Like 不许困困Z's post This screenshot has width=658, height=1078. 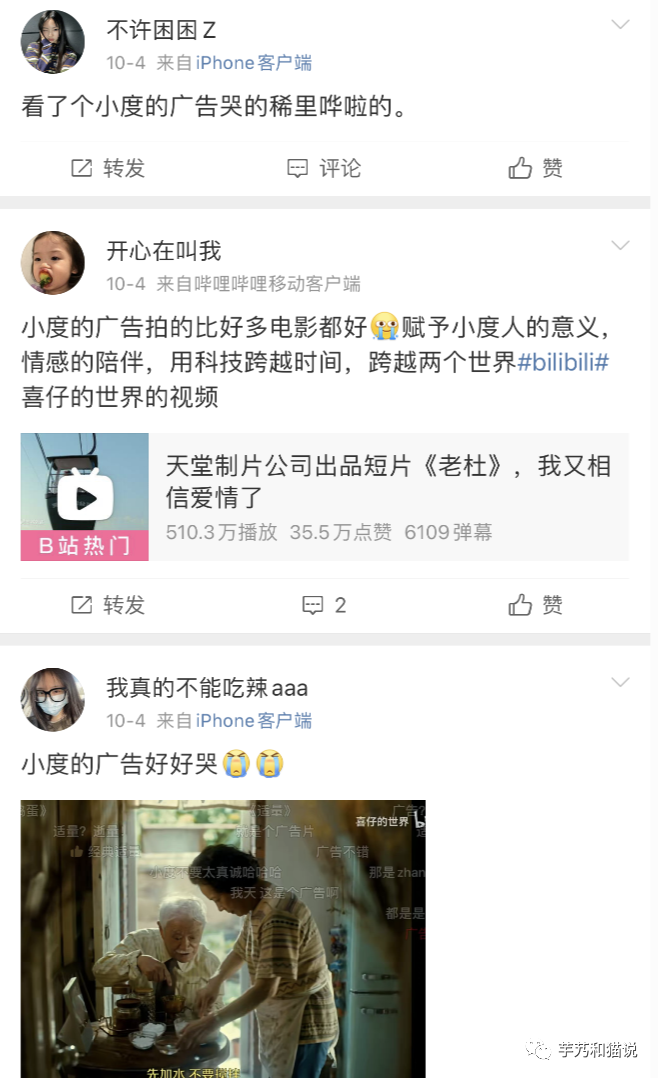pos(535,168)
